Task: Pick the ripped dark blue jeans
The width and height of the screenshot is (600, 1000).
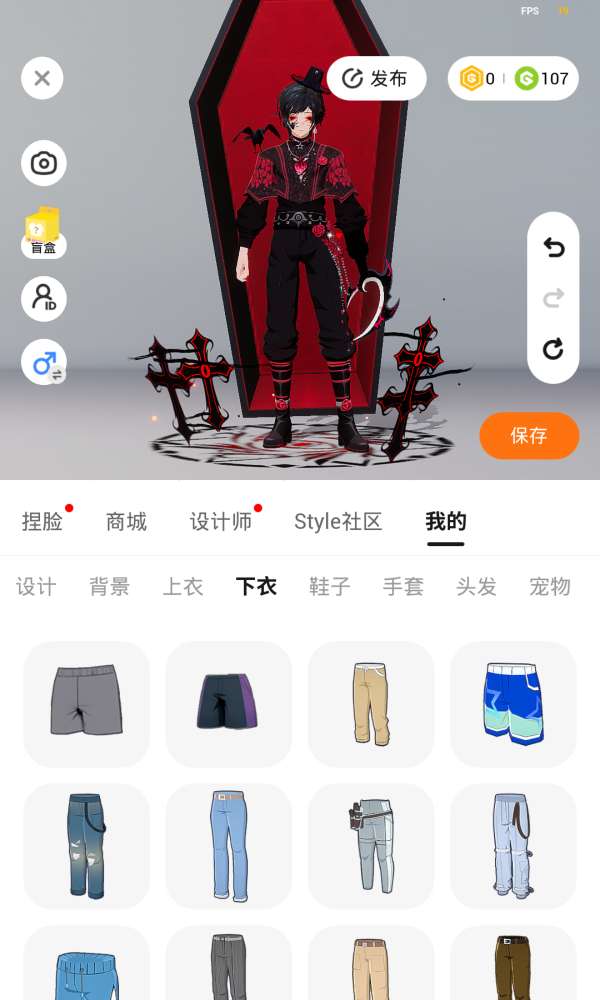Action: tap(87, 846)
